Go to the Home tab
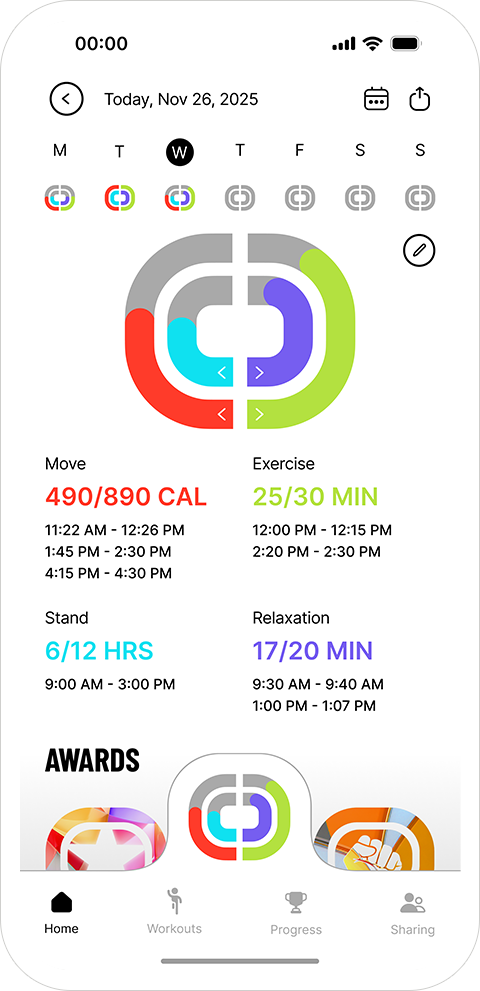 (x=61, y=911)
